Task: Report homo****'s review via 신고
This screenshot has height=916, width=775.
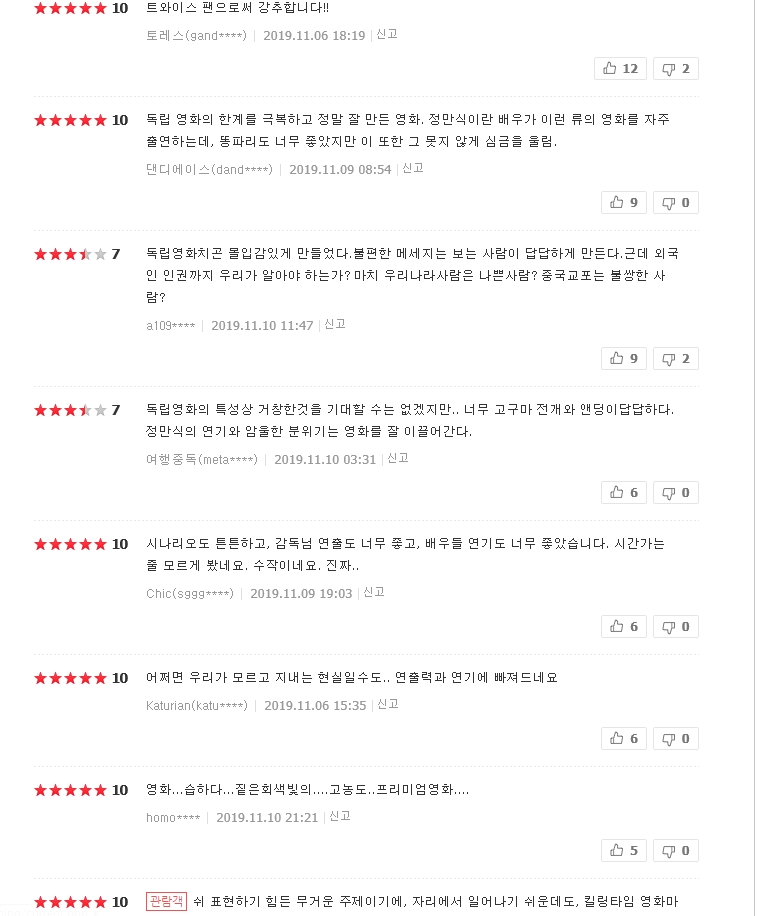Action: pyautogui.click(x=340, y=816)
